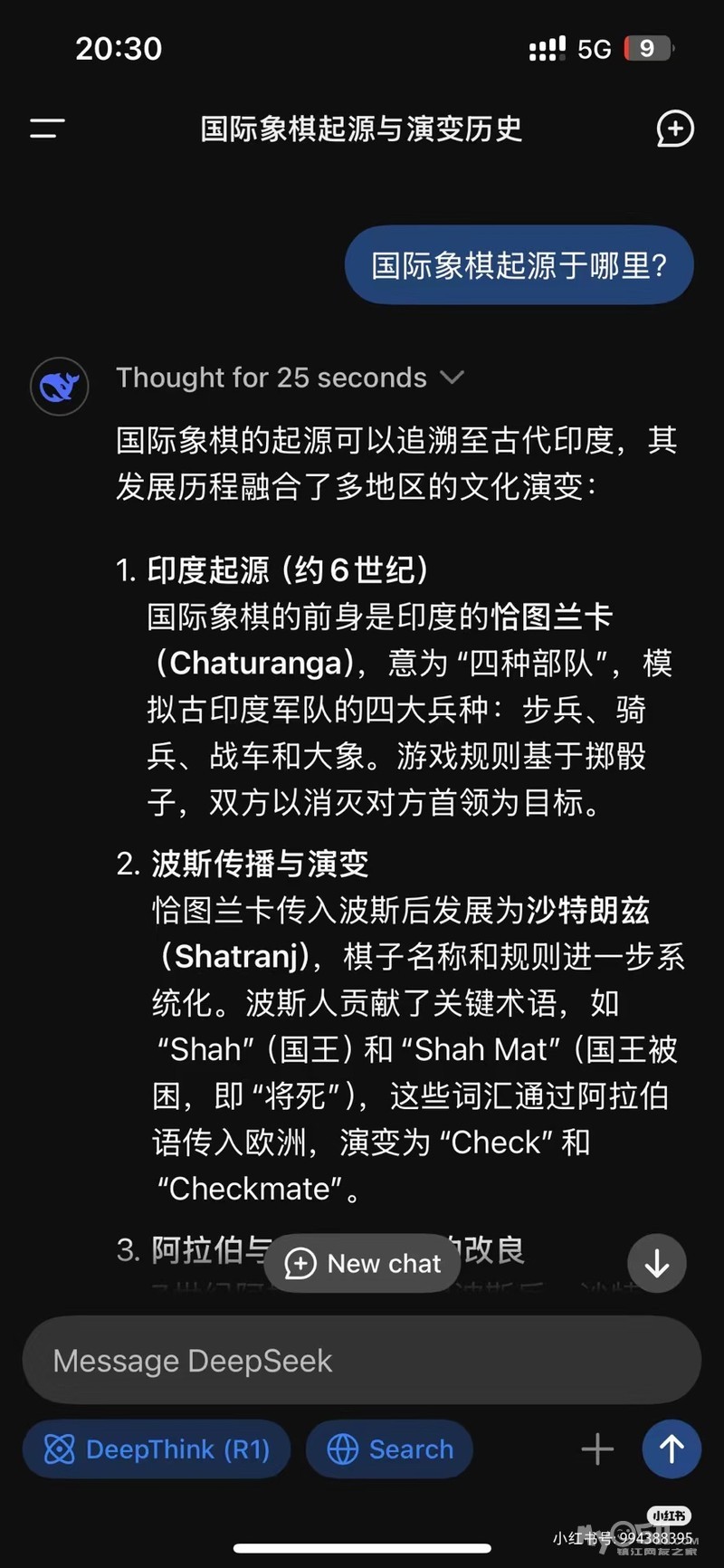Open the plus attachment button
This screenshot has height=1568, width=724.
pos(597,1449)
